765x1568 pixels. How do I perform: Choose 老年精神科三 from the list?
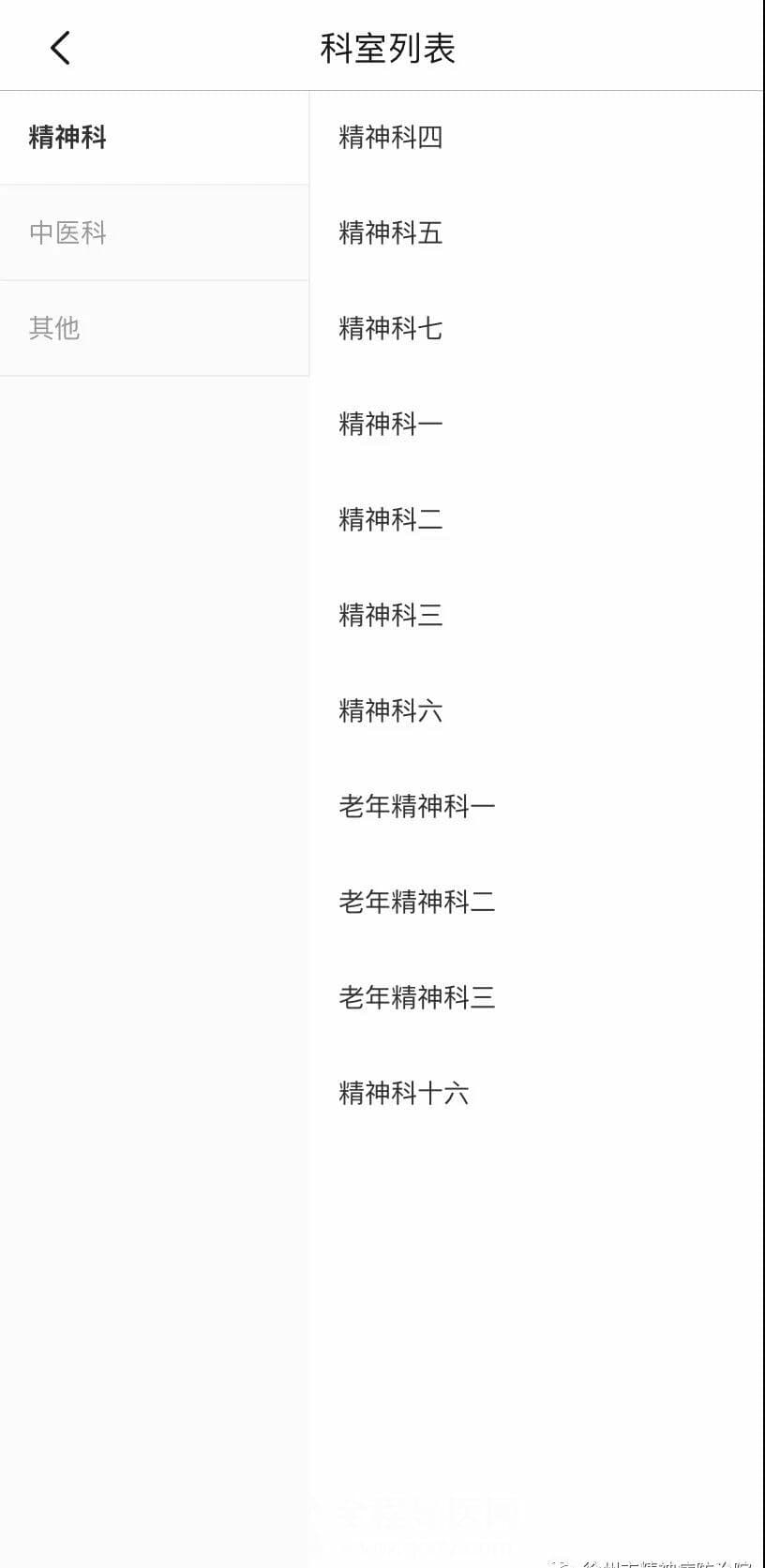click(537, 998)
